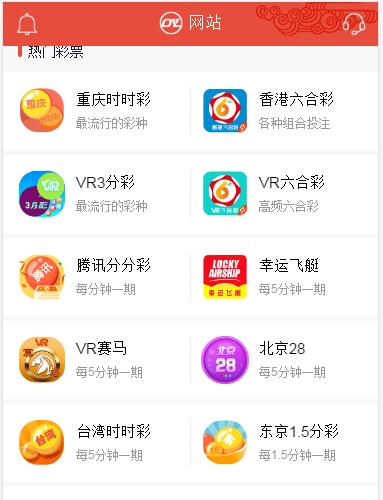Open 东京1.5分彩 lottery
The image size is (383, 500).
coord(284,443)
